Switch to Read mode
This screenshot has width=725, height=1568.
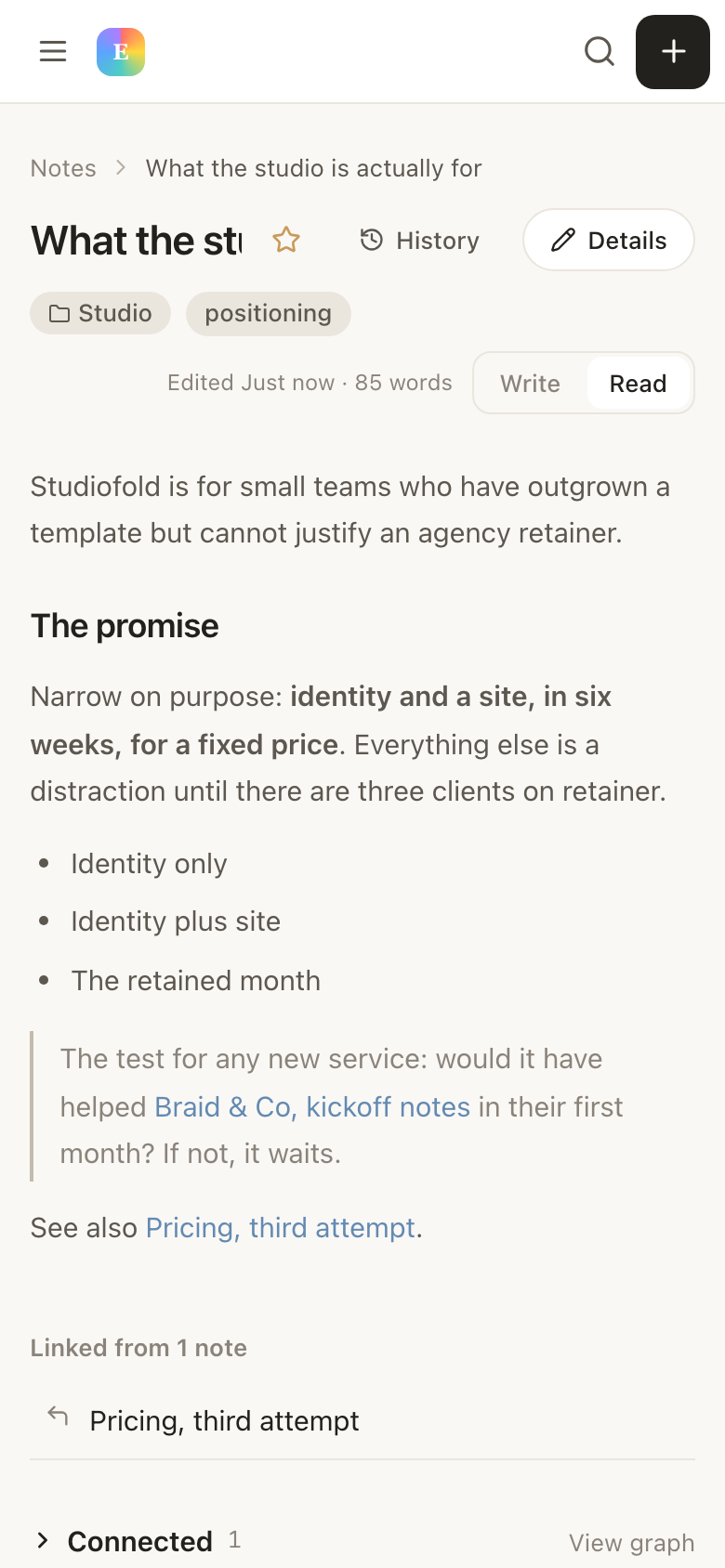638,383
